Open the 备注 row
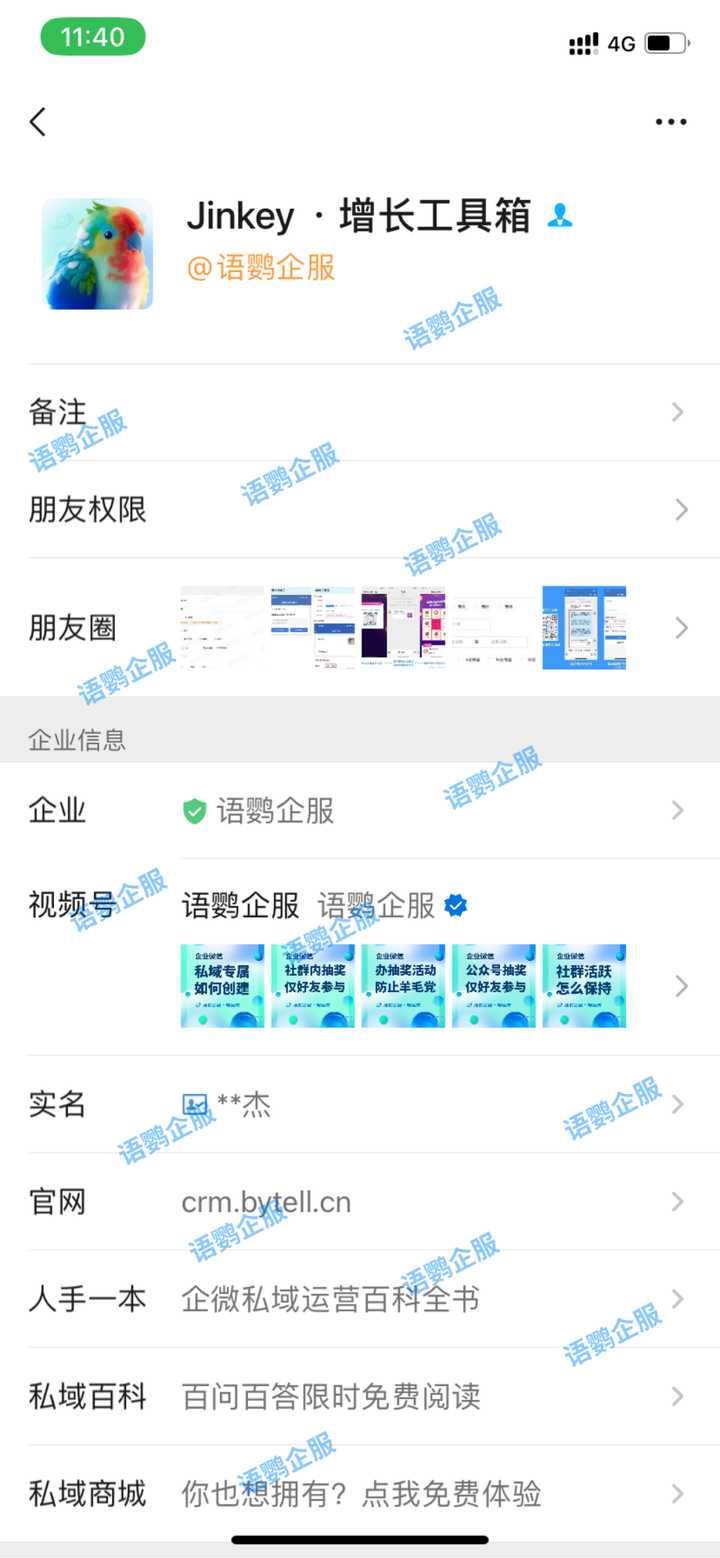This screenshot has width=720, height=1558. point(360,412)
